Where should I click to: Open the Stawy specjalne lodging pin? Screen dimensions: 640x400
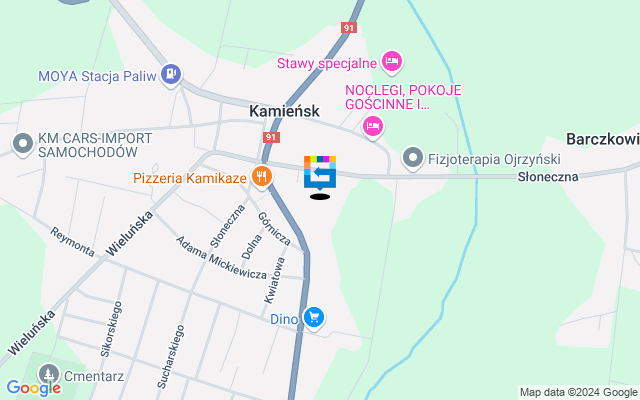(393, 63)
